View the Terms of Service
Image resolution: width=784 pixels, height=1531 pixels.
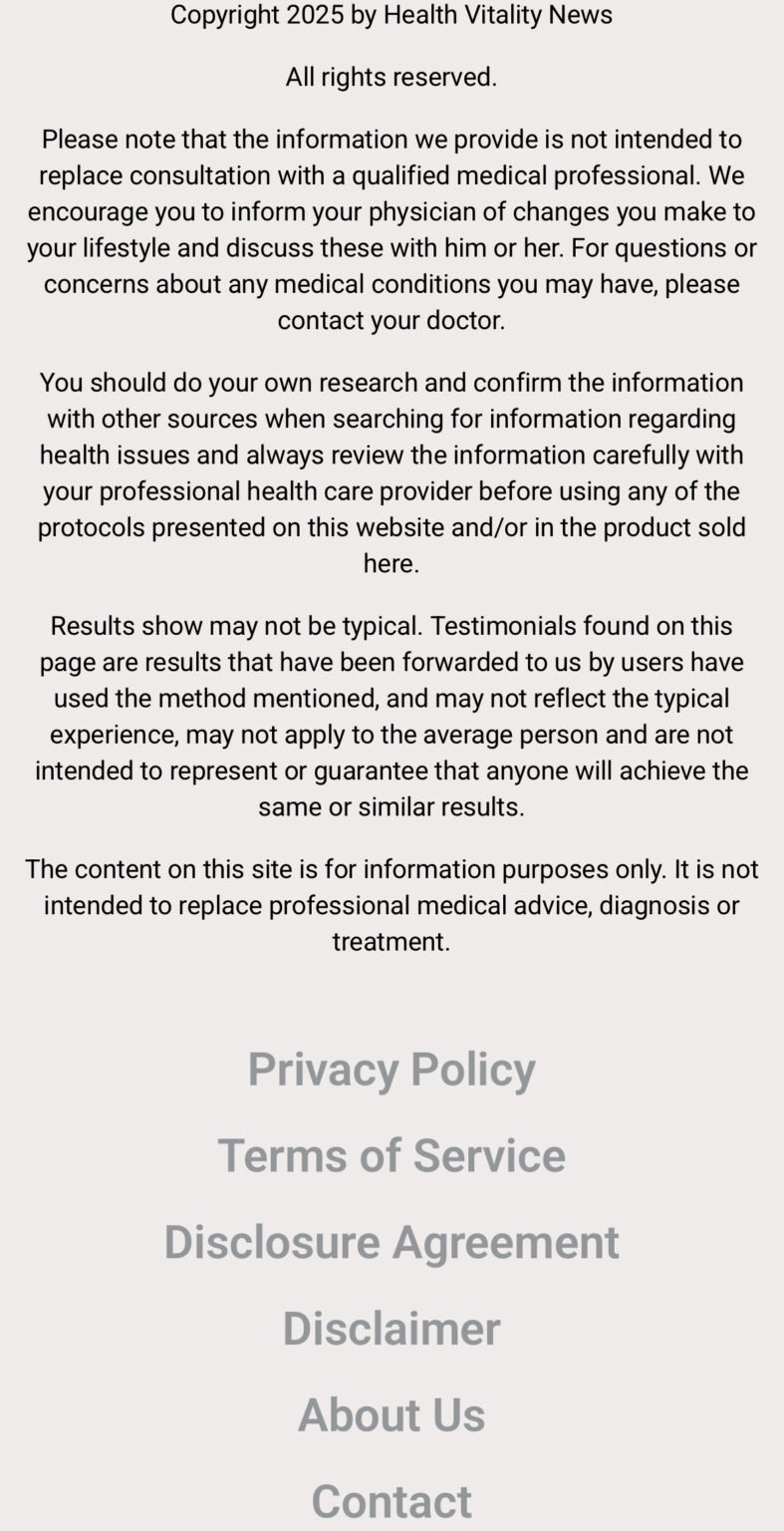click(x=392, y=1155)
